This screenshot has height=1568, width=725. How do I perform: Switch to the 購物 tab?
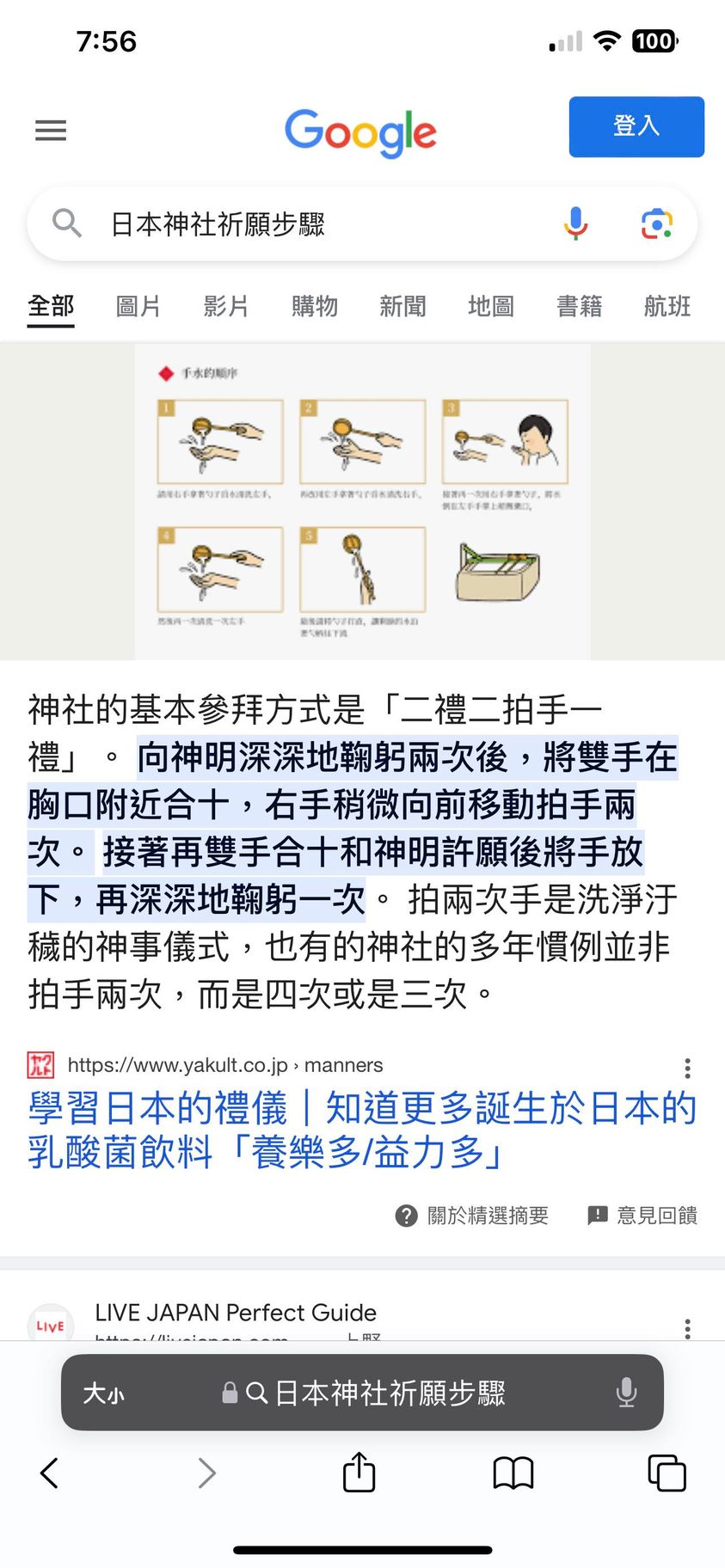click(315, 306)
